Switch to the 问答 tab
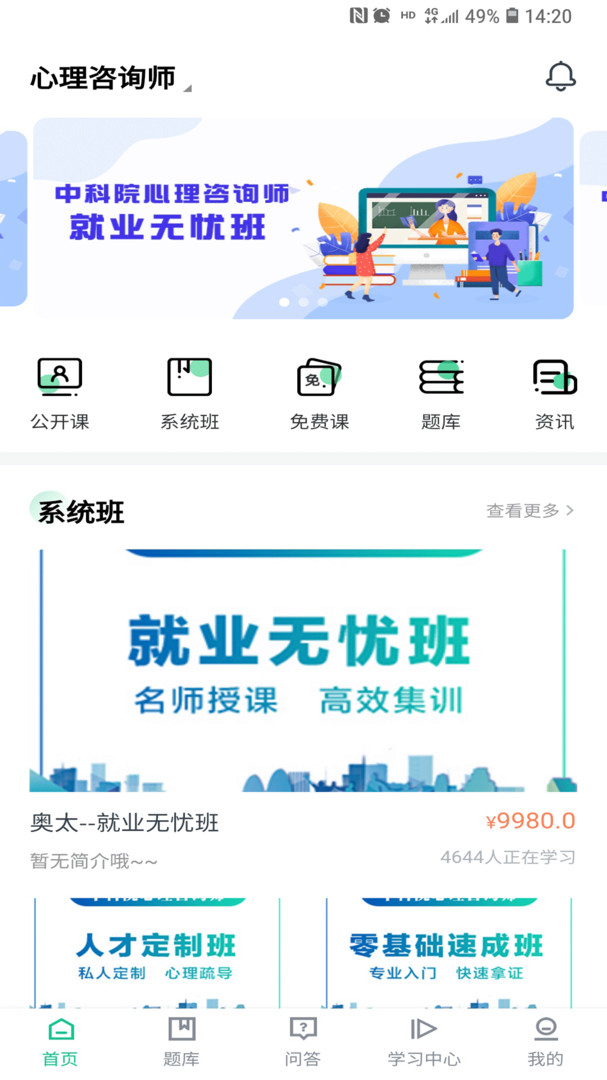 pyautogui.click(x=303, y=1043)
